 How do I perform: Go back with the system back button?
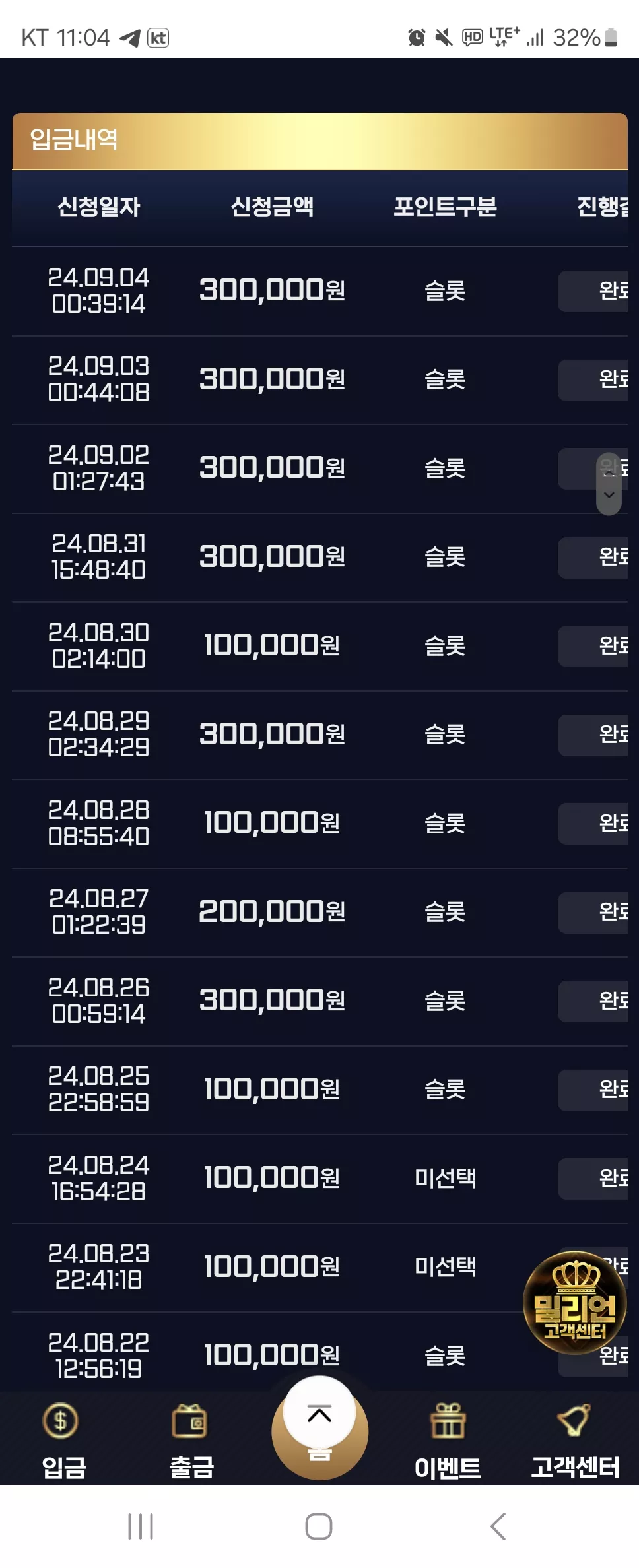[x=498, y=1526]
